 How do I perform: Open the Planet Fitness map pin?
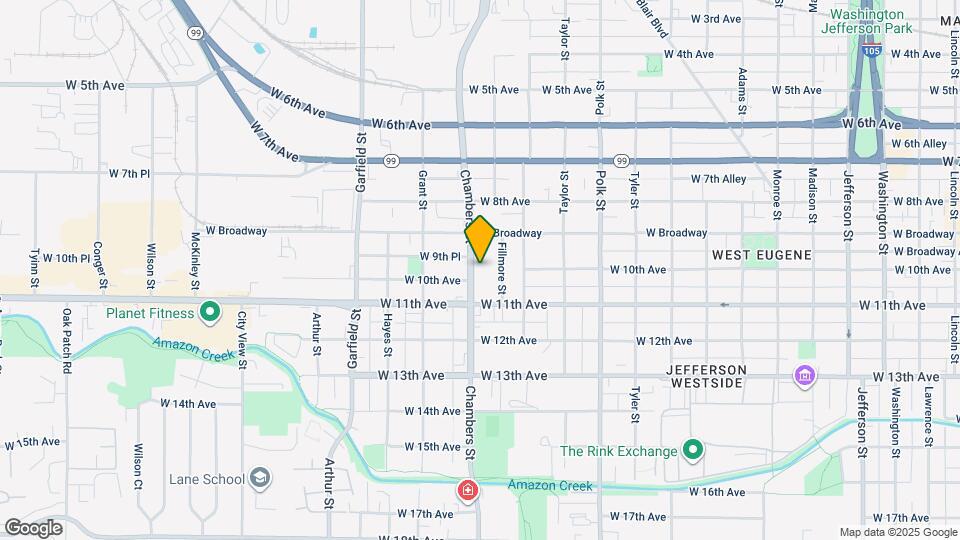[211, 313]
